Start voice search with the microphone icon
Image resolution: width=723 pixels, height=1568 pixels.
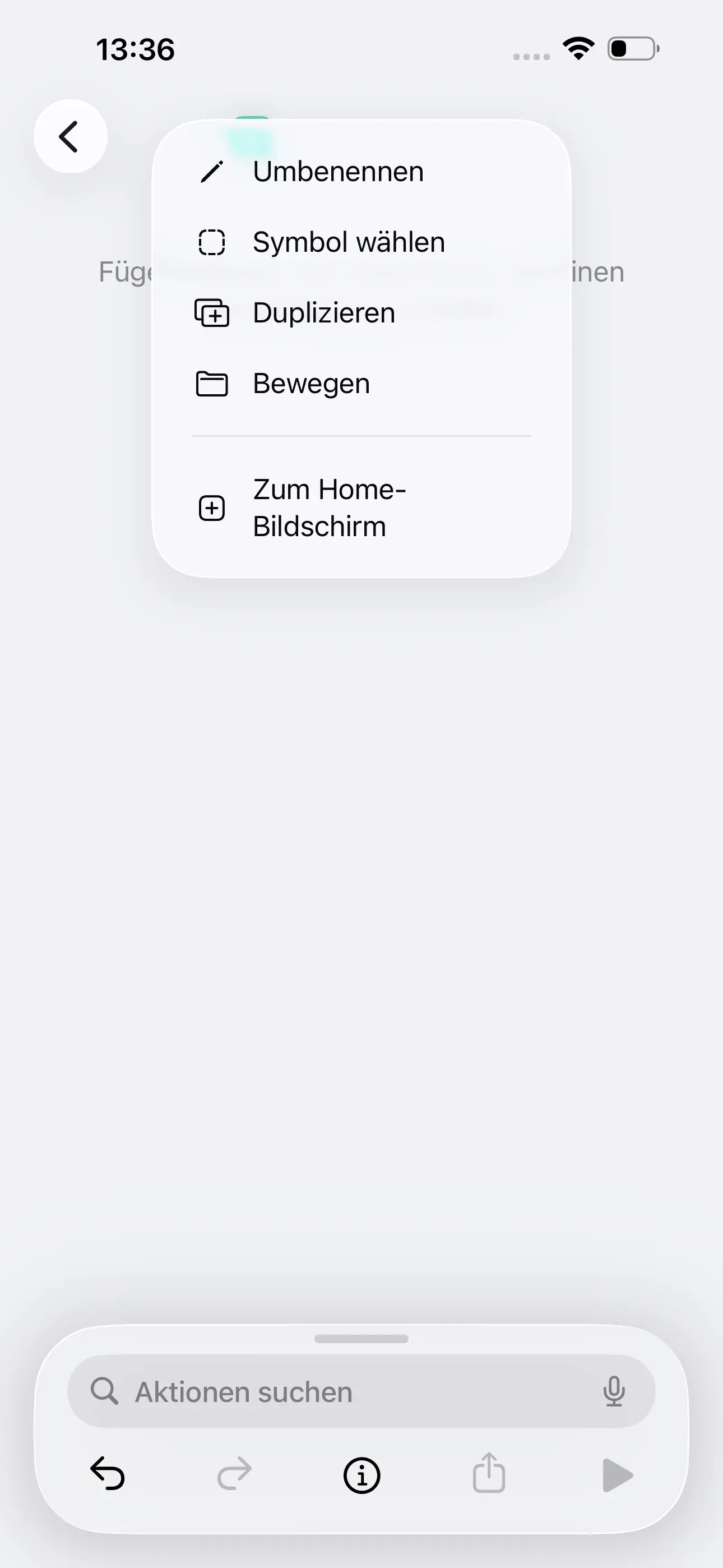click(x=614, y=1391)
